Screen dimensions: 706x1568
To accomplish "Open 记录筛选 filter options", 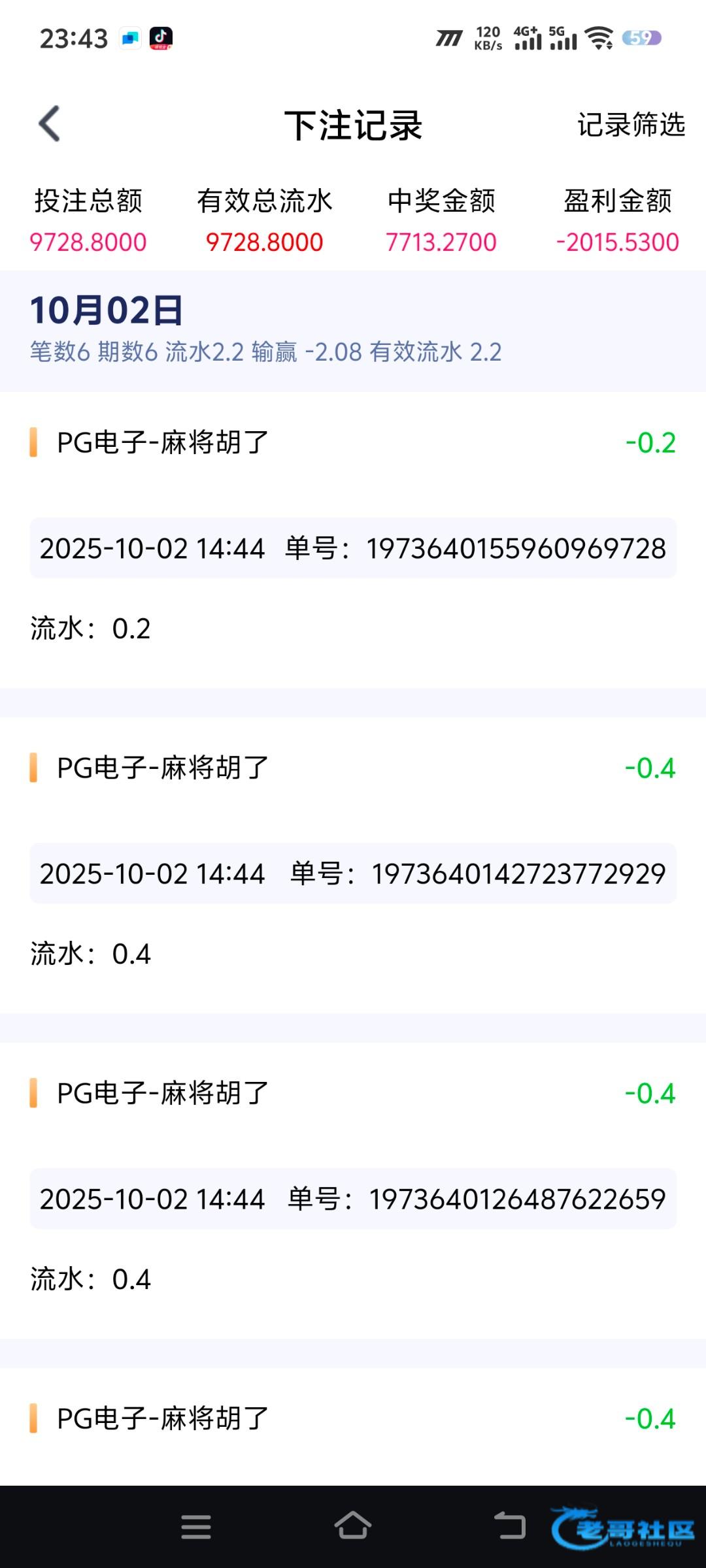I will [x=630, y=125].
